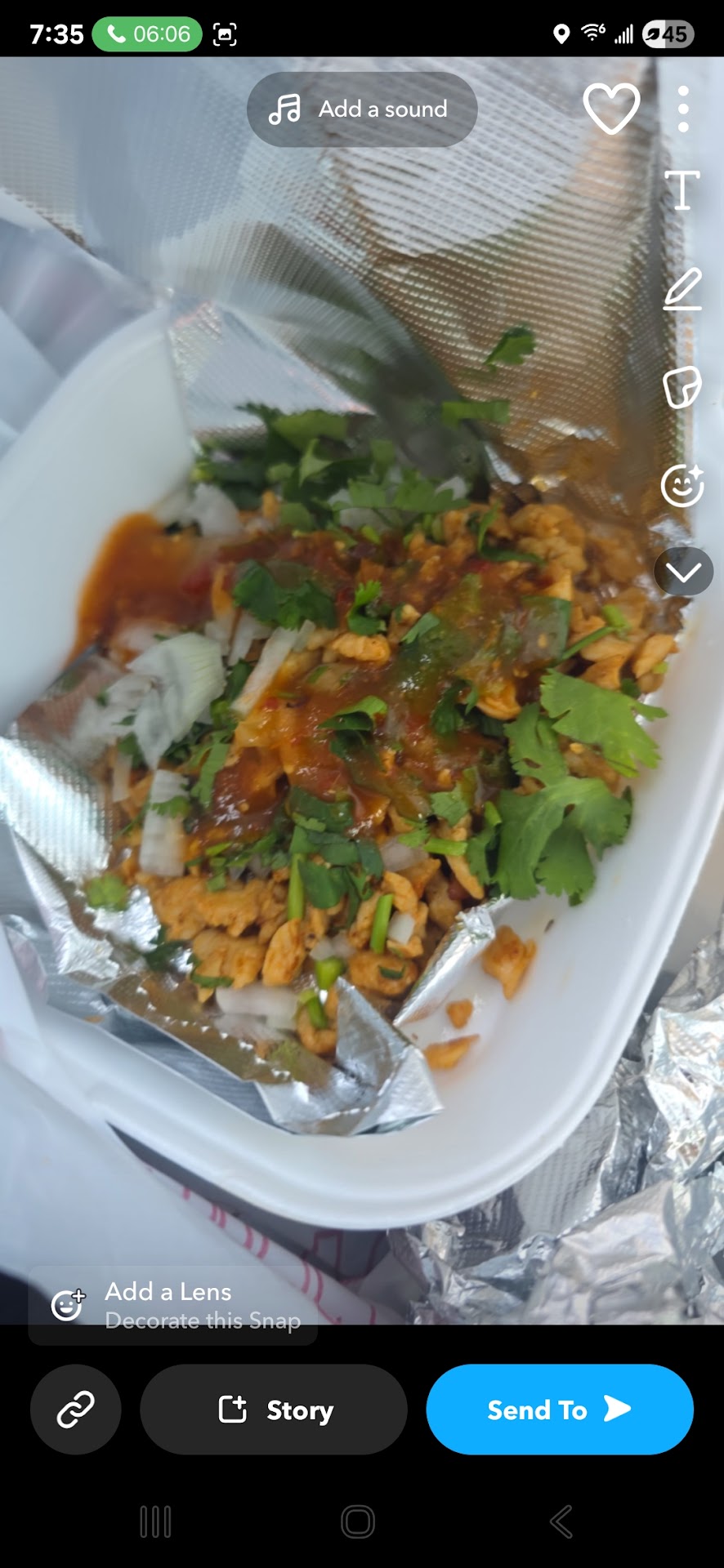Viewport: 724px width, 1568px height.
Task: Tap the heart icon to favorite
Action: (611, 108)
